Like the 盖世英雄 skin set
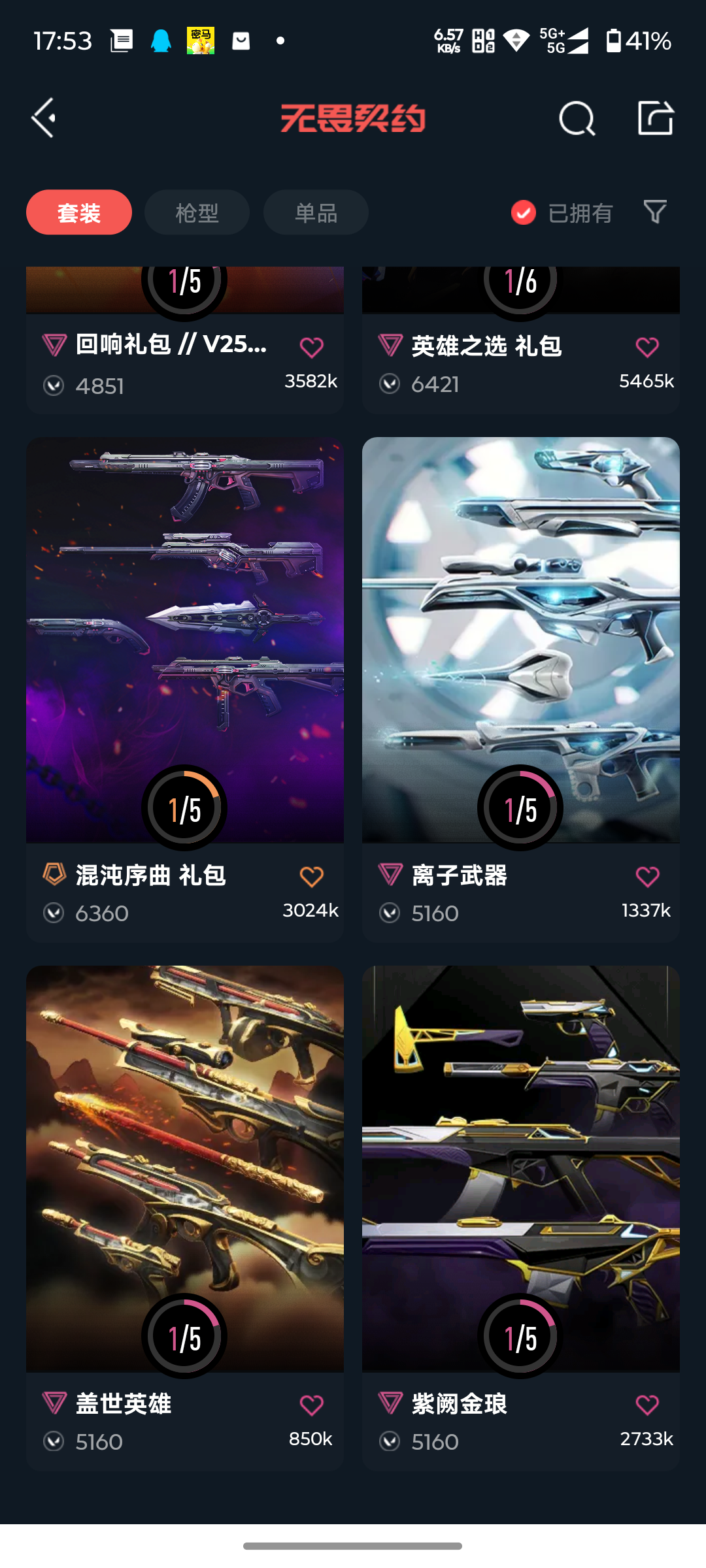This screenshot has width=706, height=1568. coord(312,1405)
